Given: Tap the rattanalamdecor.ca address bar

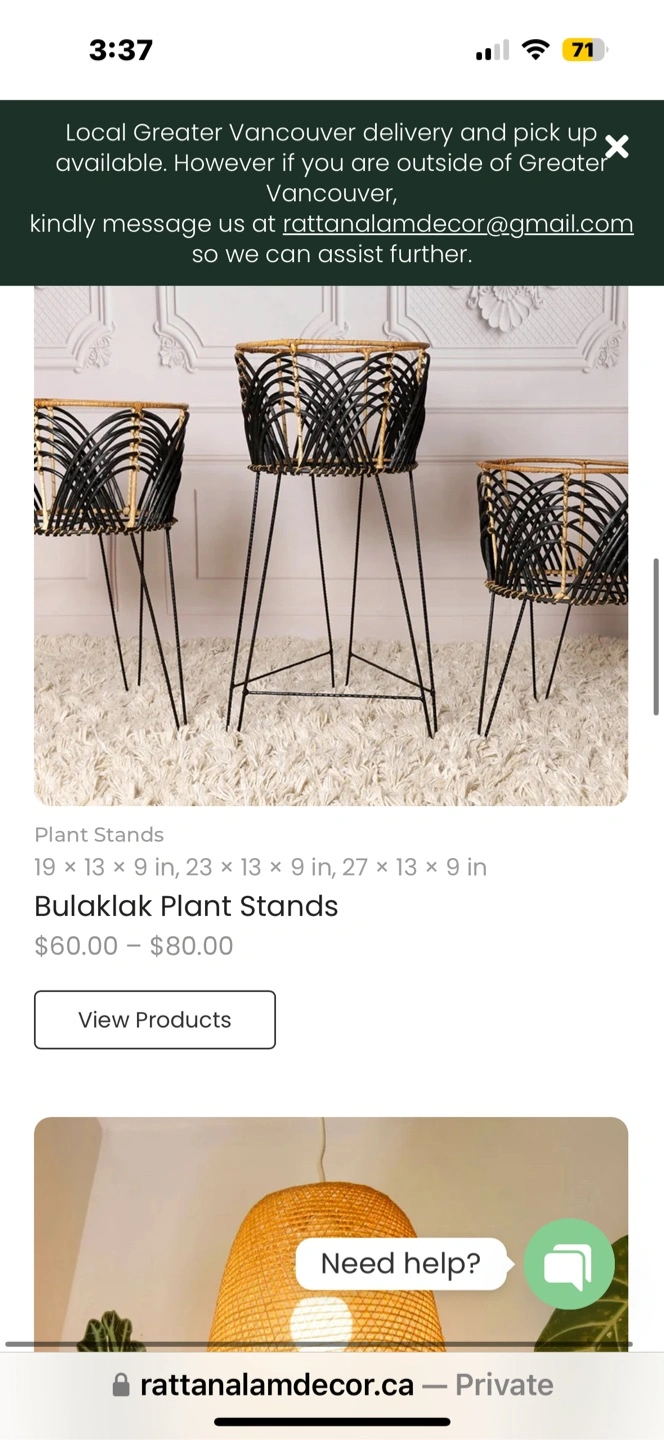Looking at the screenshot, I should [332, 1385].
